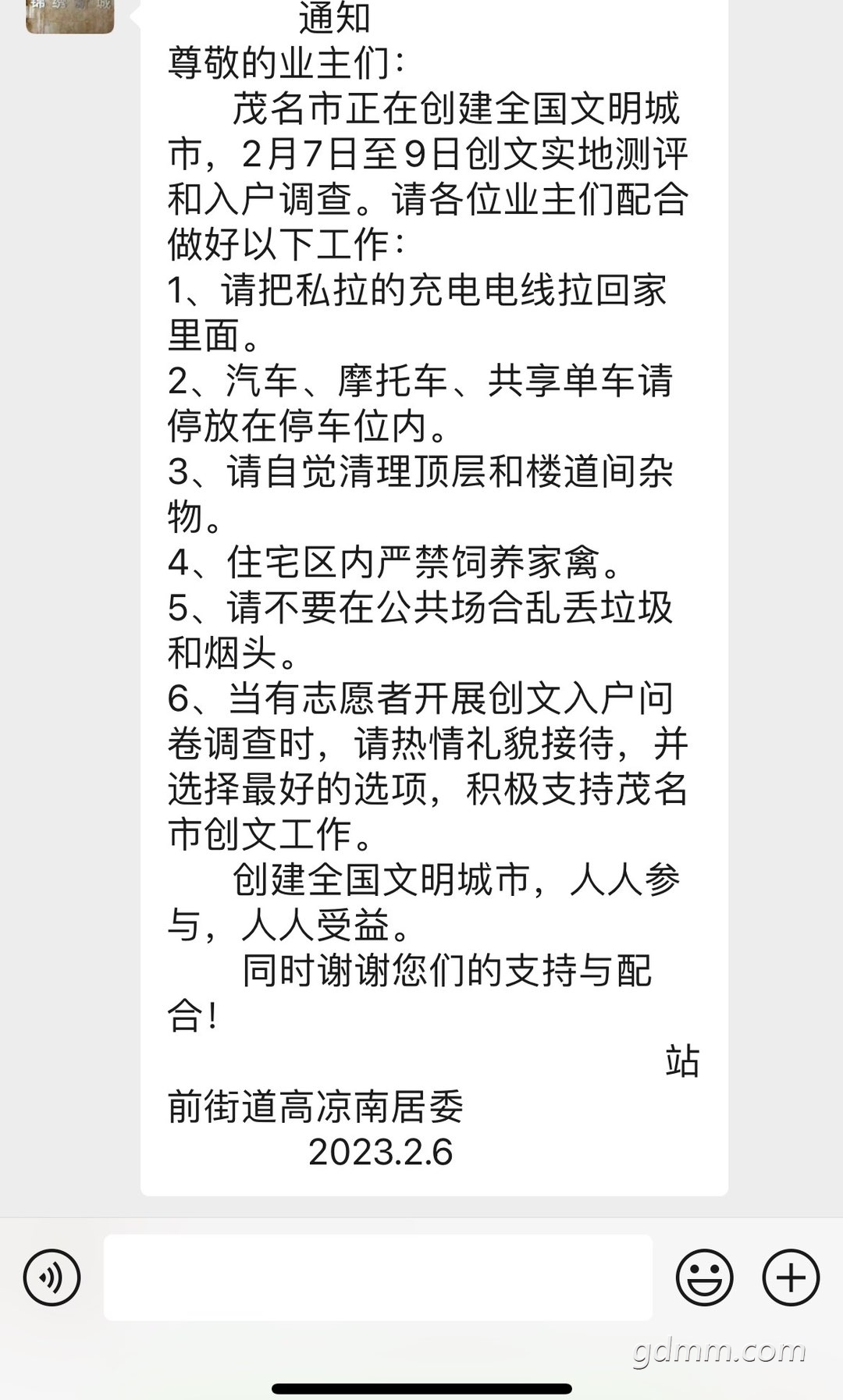Tap the voice message icon
Viewport: 843px width, 1400px height.
[52, 1277]
